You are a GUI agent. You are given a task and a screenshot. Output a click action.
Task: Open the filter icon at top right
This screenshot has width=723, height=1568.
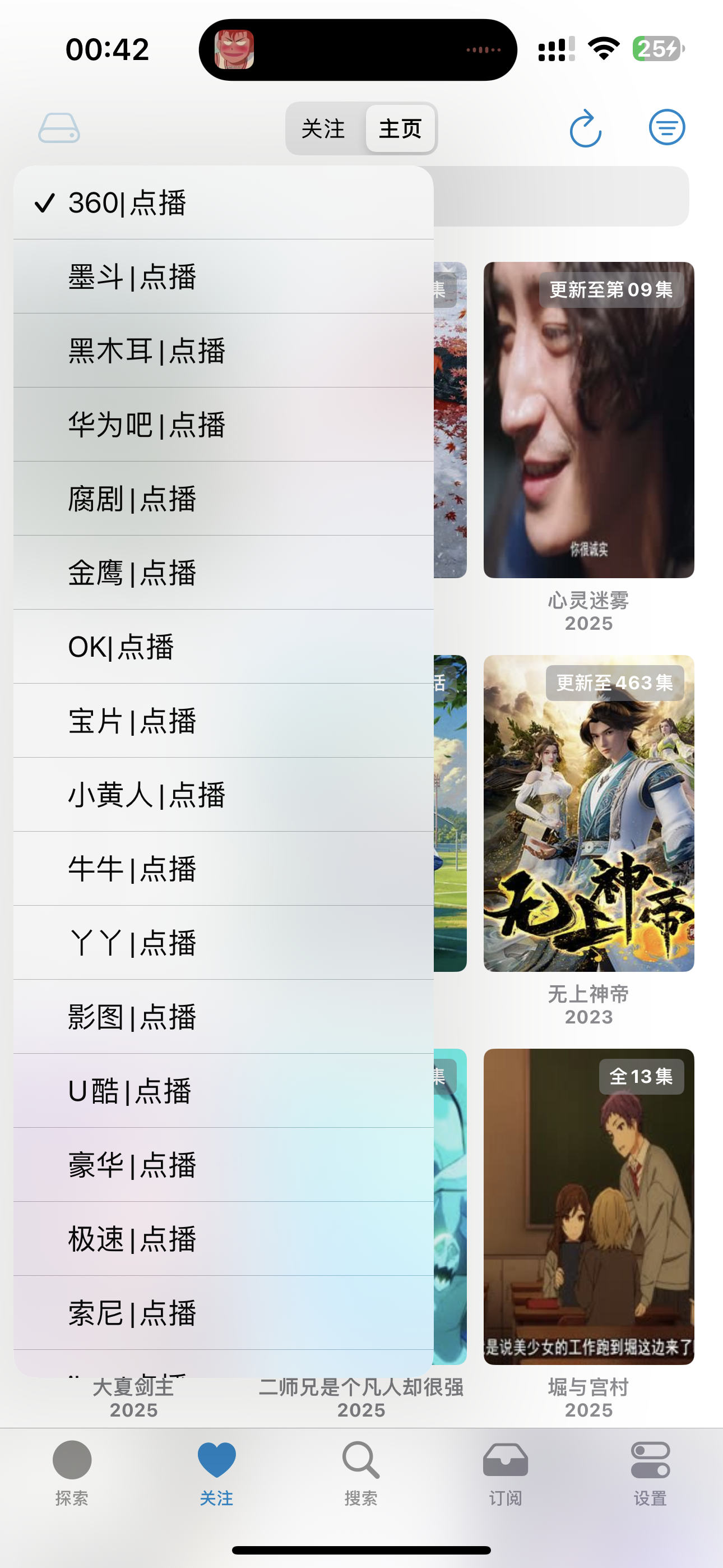click(666, 128)
